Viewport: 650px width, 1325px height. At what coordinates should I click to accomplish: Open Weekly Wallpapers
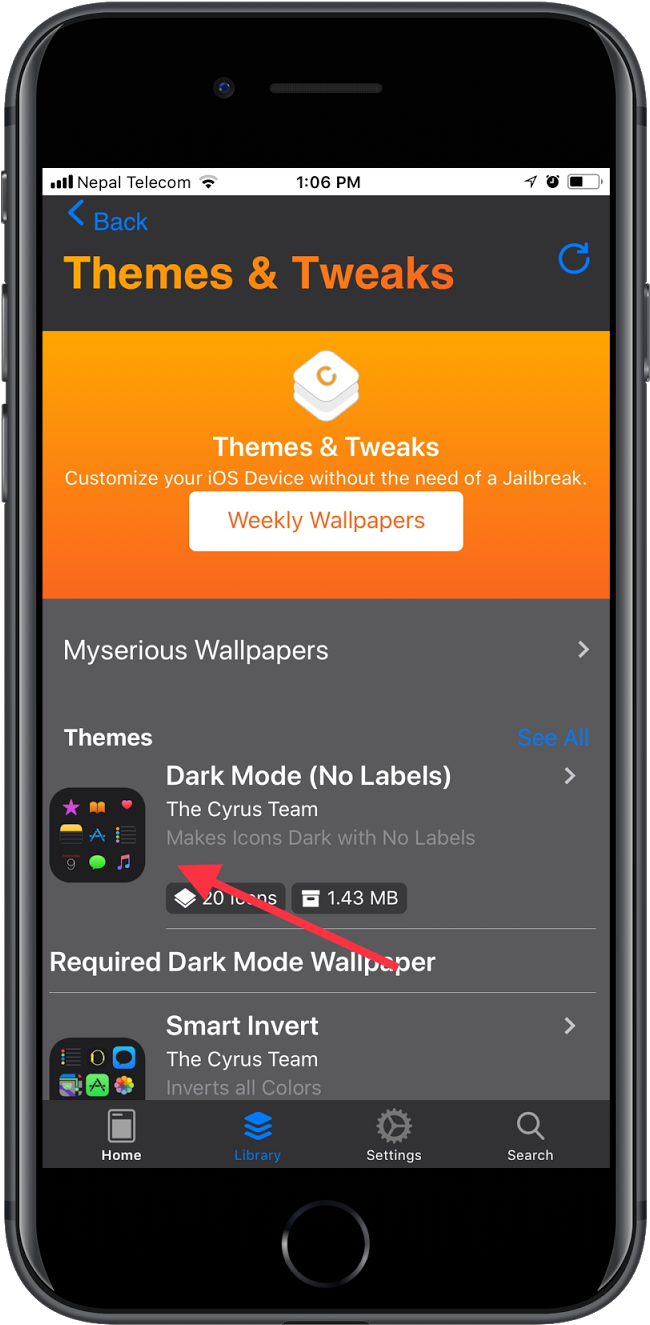(x=326, y=521)
